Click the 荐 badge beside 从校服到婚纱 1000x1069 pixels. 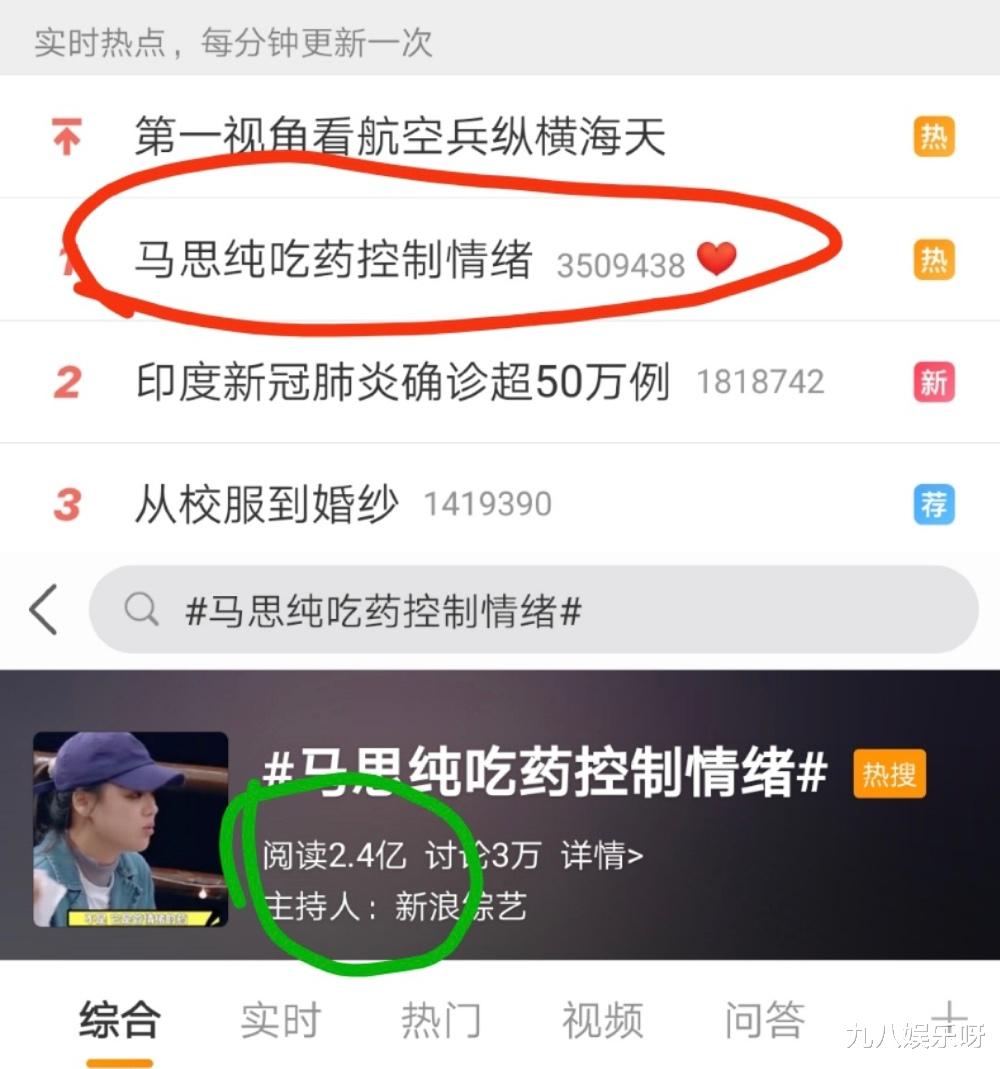point(934,506)
